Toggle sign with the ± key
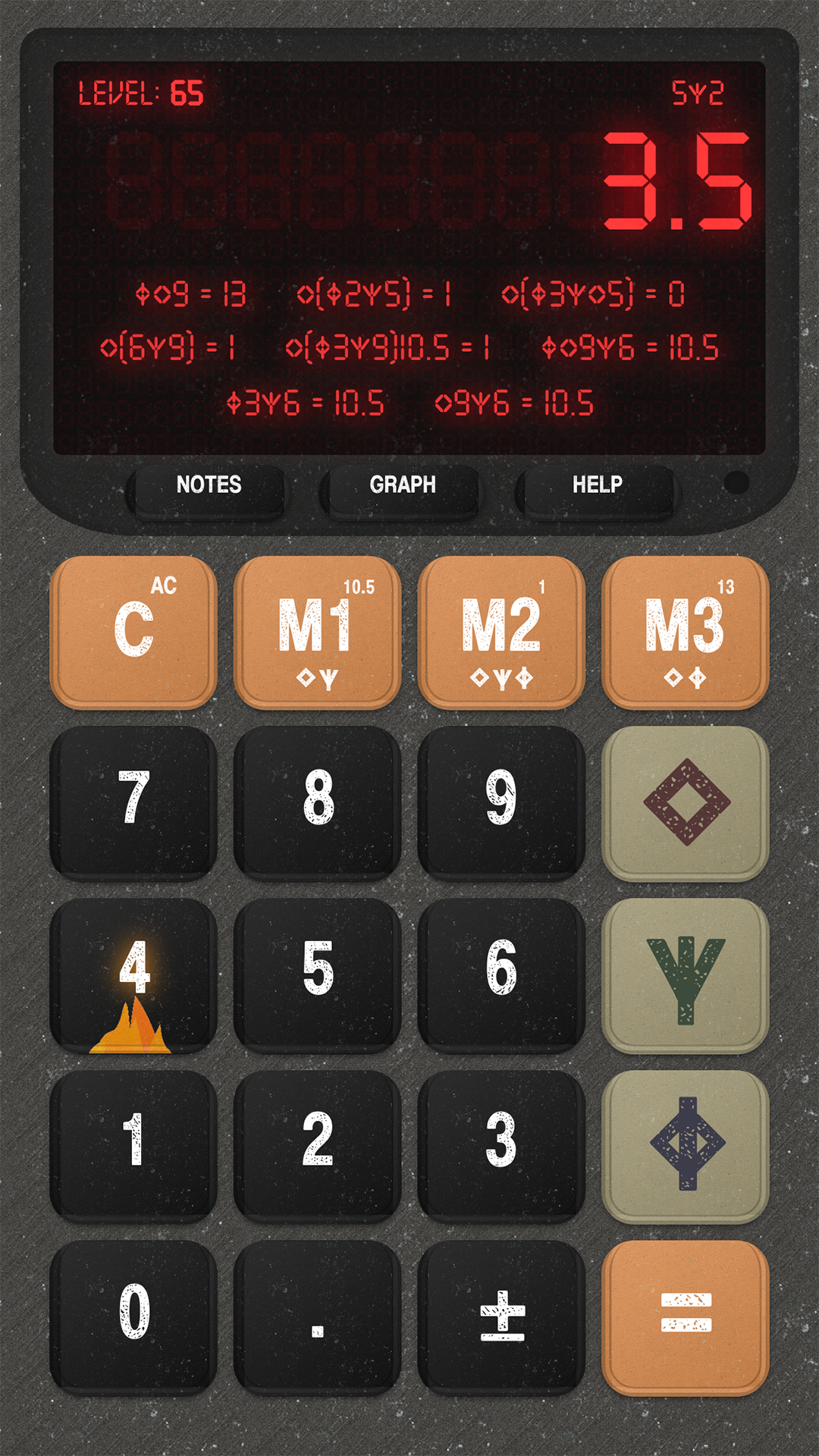Screen dimensions: 819x1456 click(x=501, y=1316)
